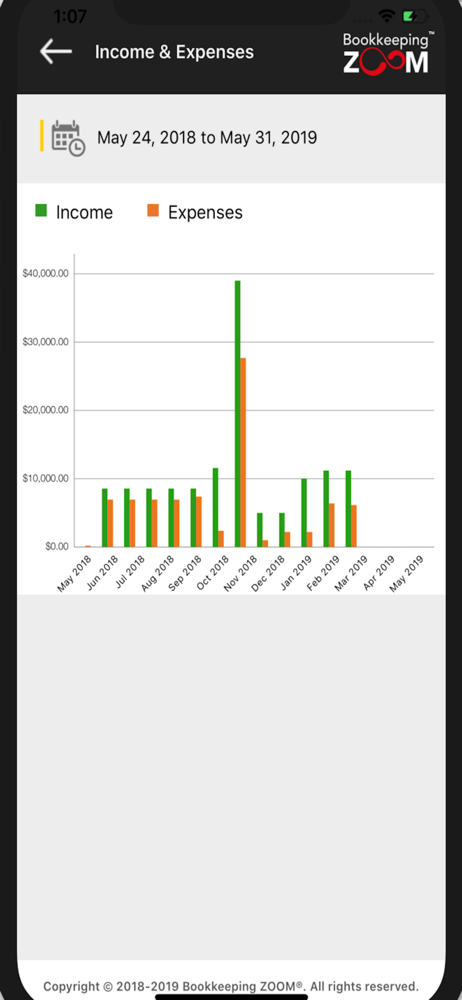Toggle the Expenses legend item

coord(195,212)
